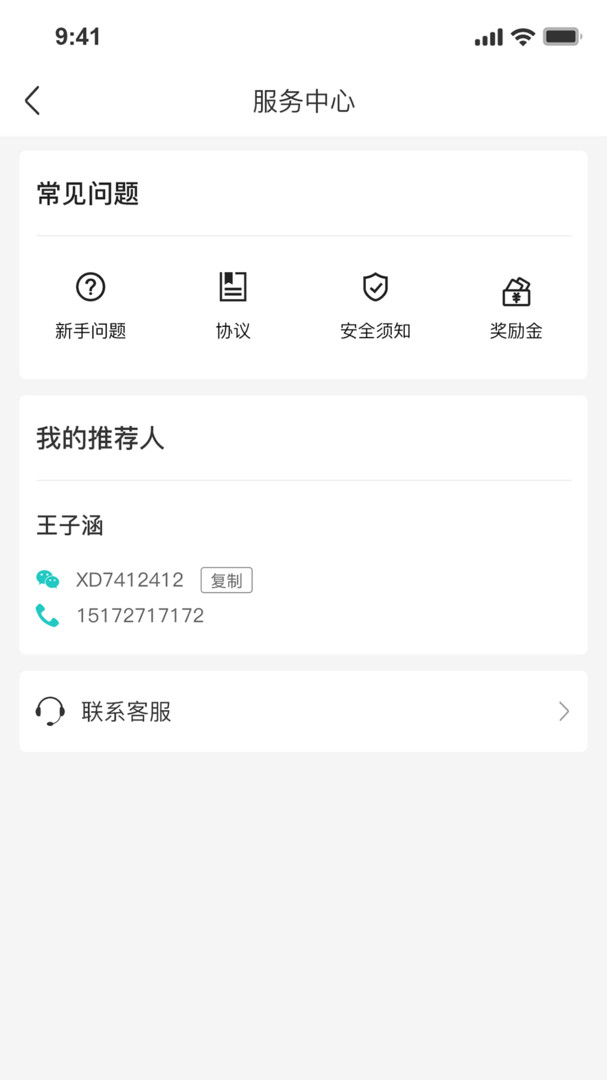This screenshot has height=1080, width=607.
Task: View 安全须知 safety notice
Action: pos(375,305)
